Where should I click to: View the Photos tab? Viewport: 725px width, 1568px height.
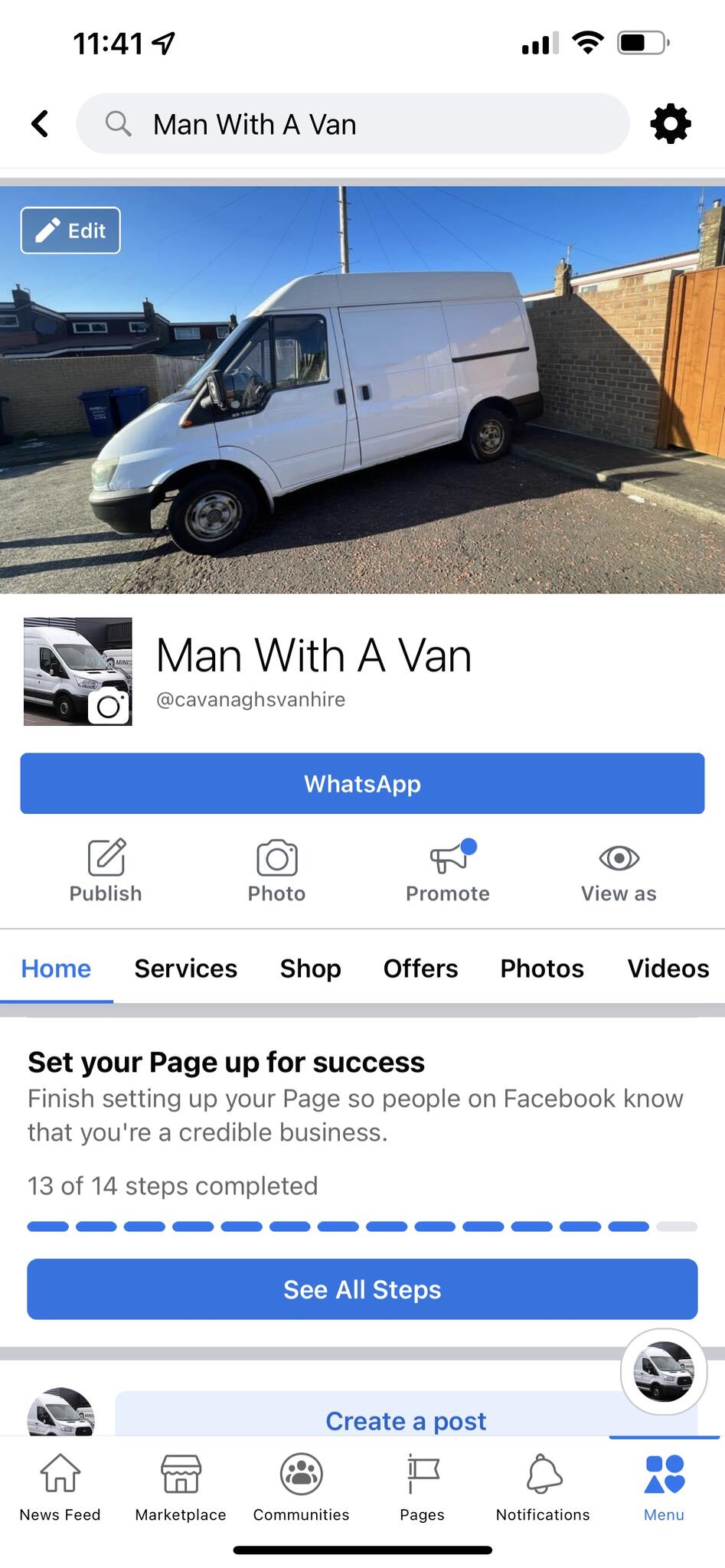point(542,969)
